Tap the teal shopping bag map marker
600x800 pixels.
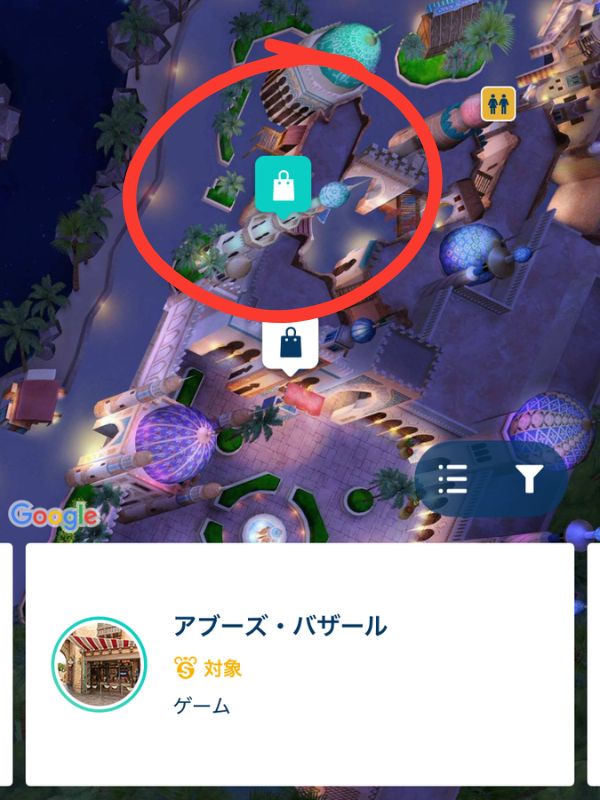pos(283,183)
